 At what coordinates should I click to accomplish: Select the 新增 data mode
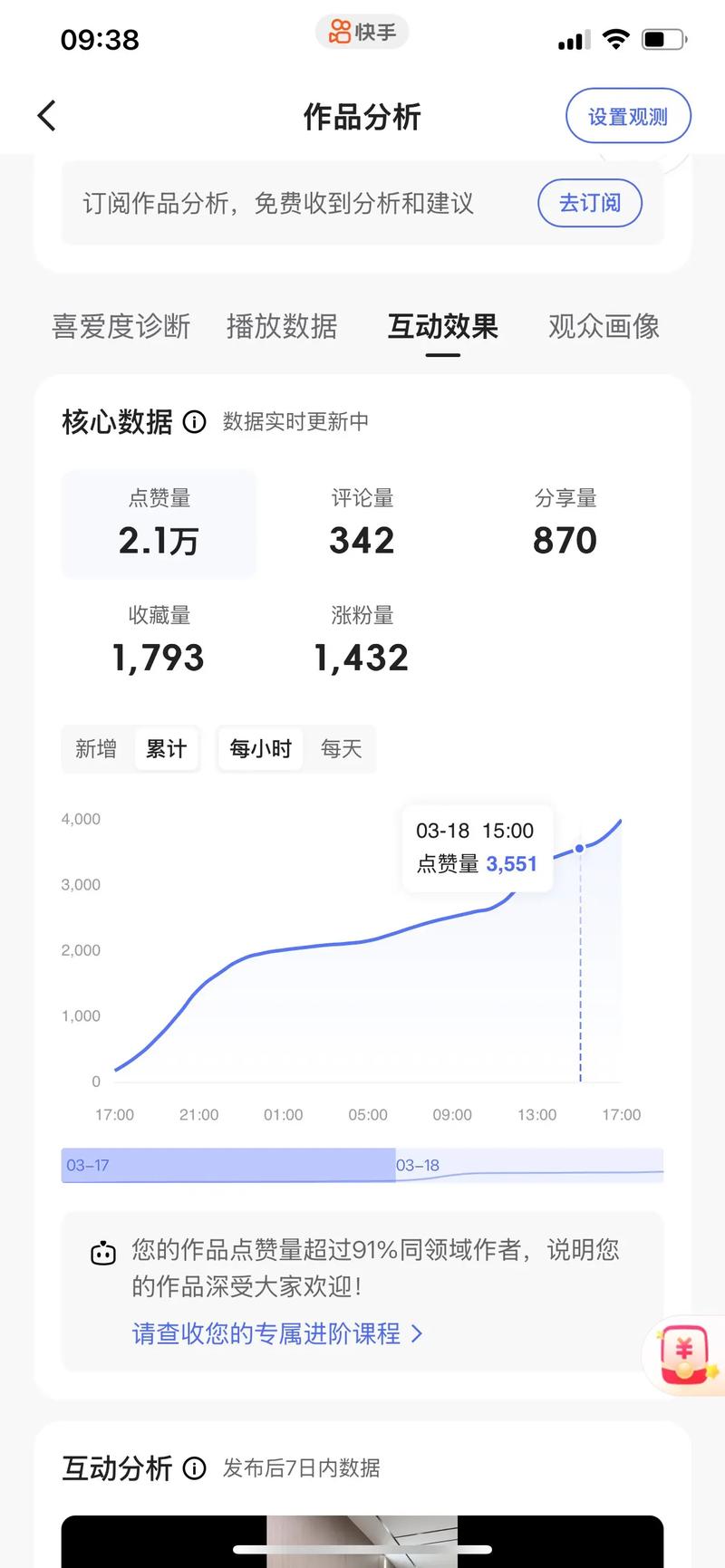[x=95, y=749]
